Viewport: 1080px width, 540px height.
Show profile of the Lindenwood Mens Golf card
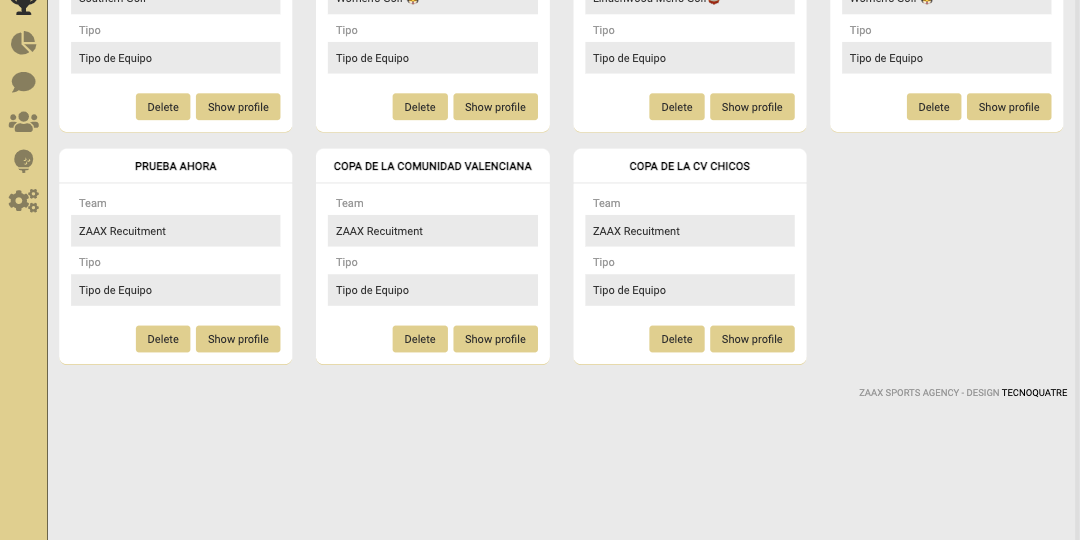[x=752, y=107]
